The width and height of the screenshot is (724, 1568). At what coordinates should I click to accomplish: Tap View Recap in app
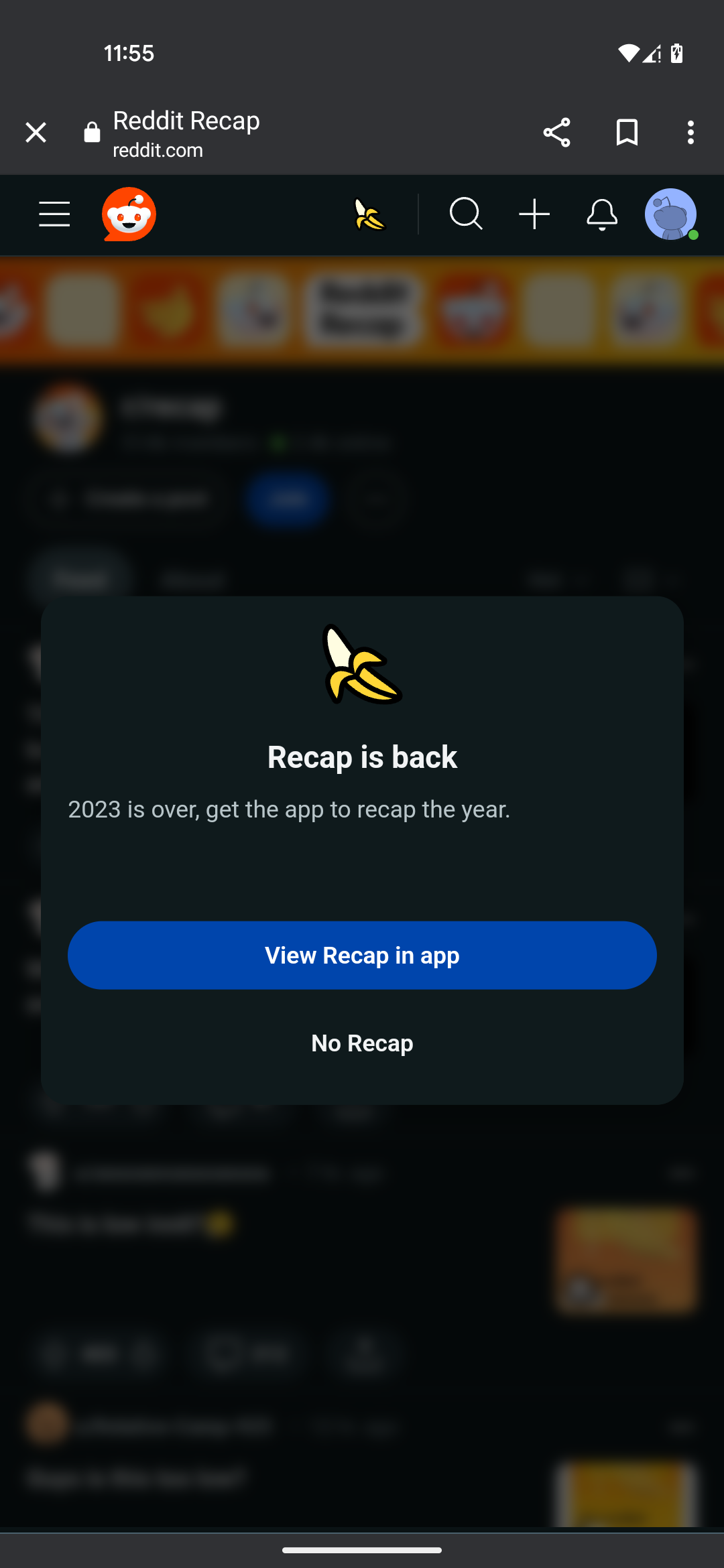362,956
